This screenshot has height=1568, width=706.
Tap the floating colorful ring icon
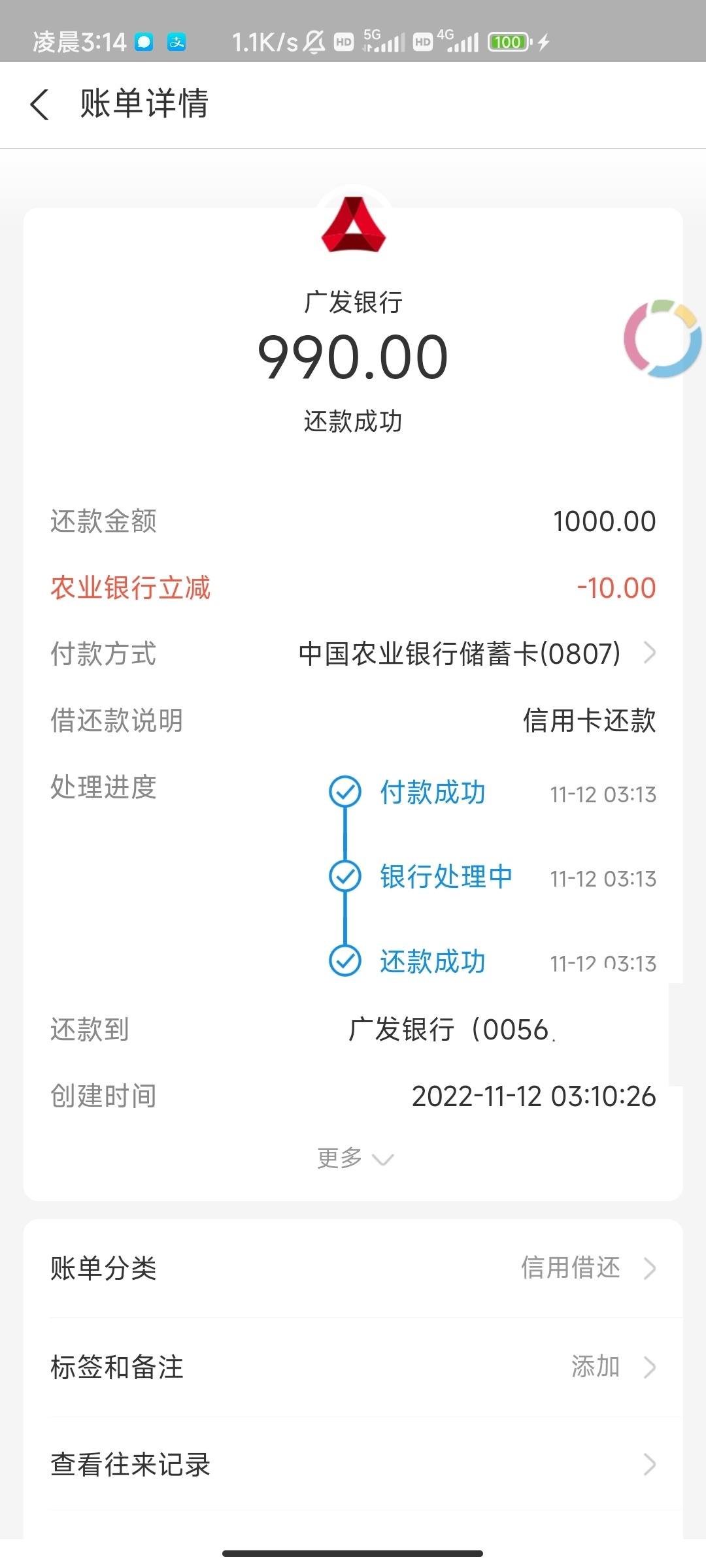tap(662, 338)
